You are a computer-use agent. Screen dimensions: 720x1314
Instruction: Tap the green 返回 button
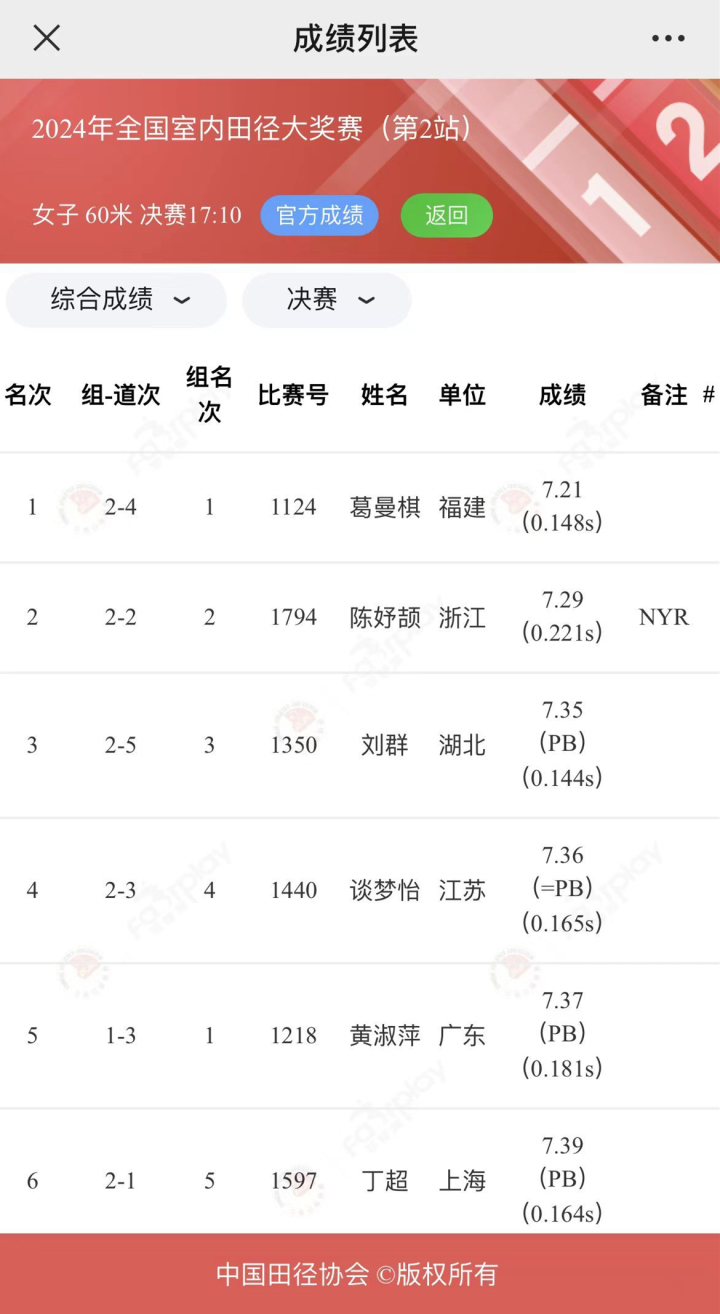coord(446,215)
